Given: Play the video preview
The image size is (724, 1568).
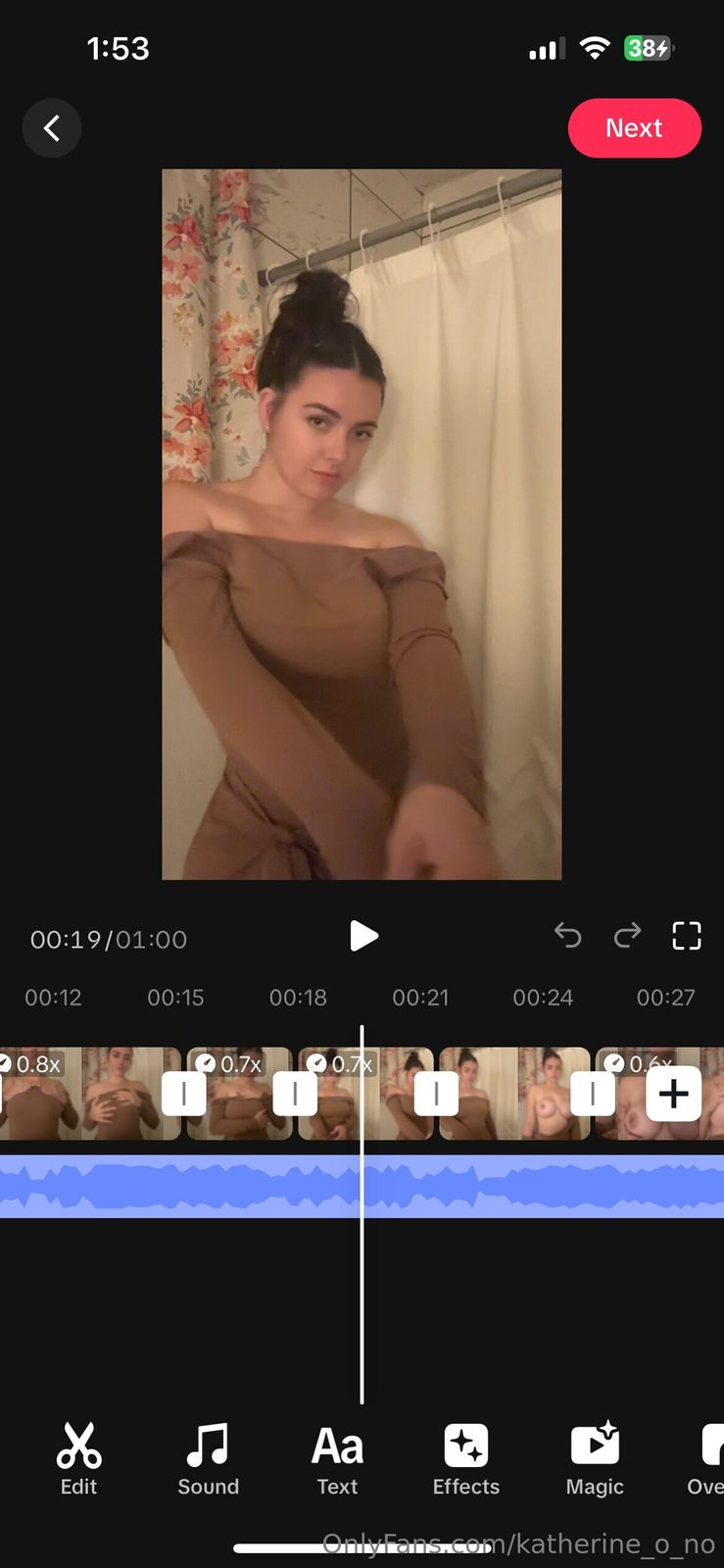Looking at the screenshot, I should (363, 936).
